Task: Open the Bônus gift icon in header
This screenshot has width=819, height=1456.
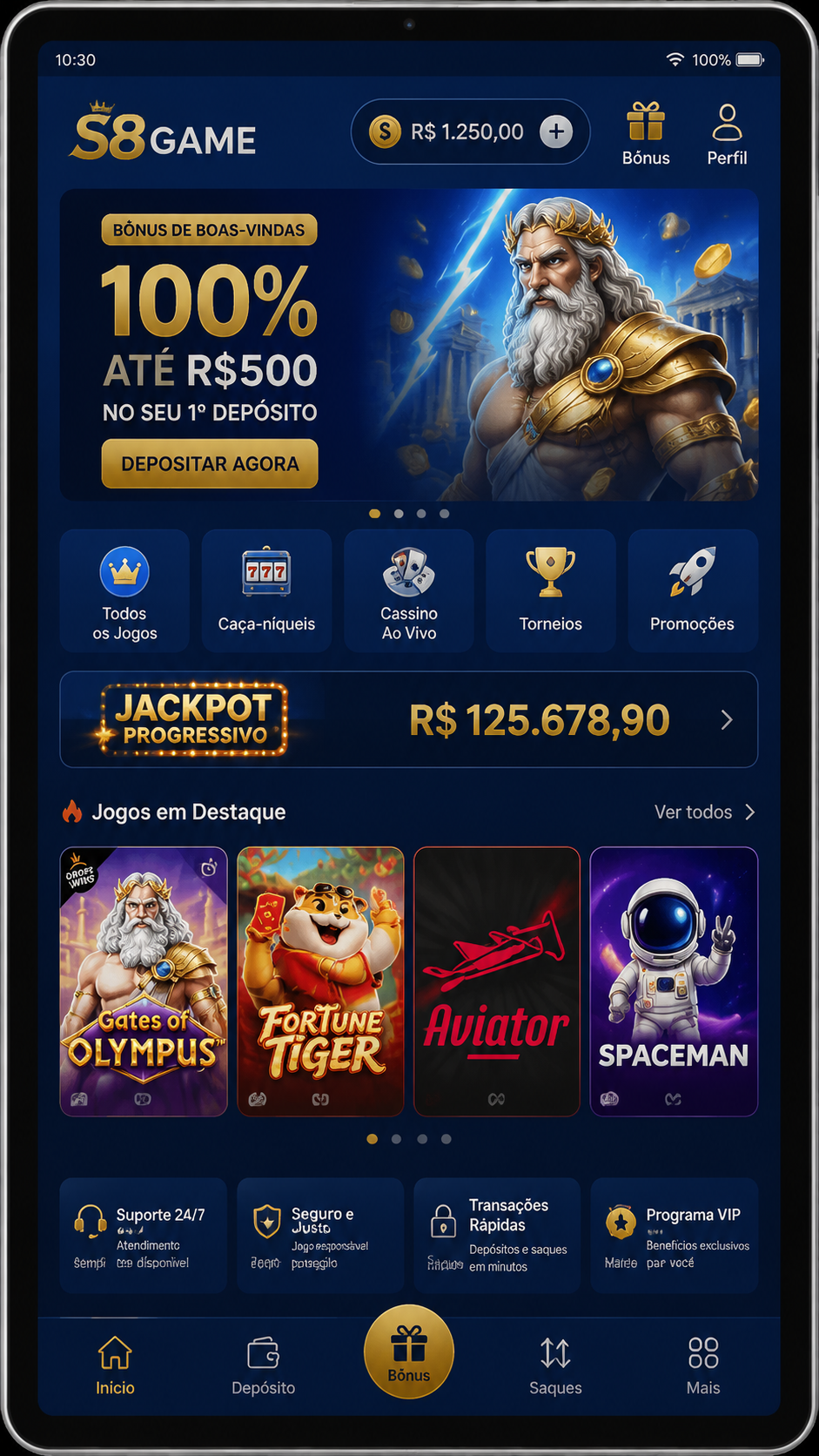Action: (x=646, y=133)
